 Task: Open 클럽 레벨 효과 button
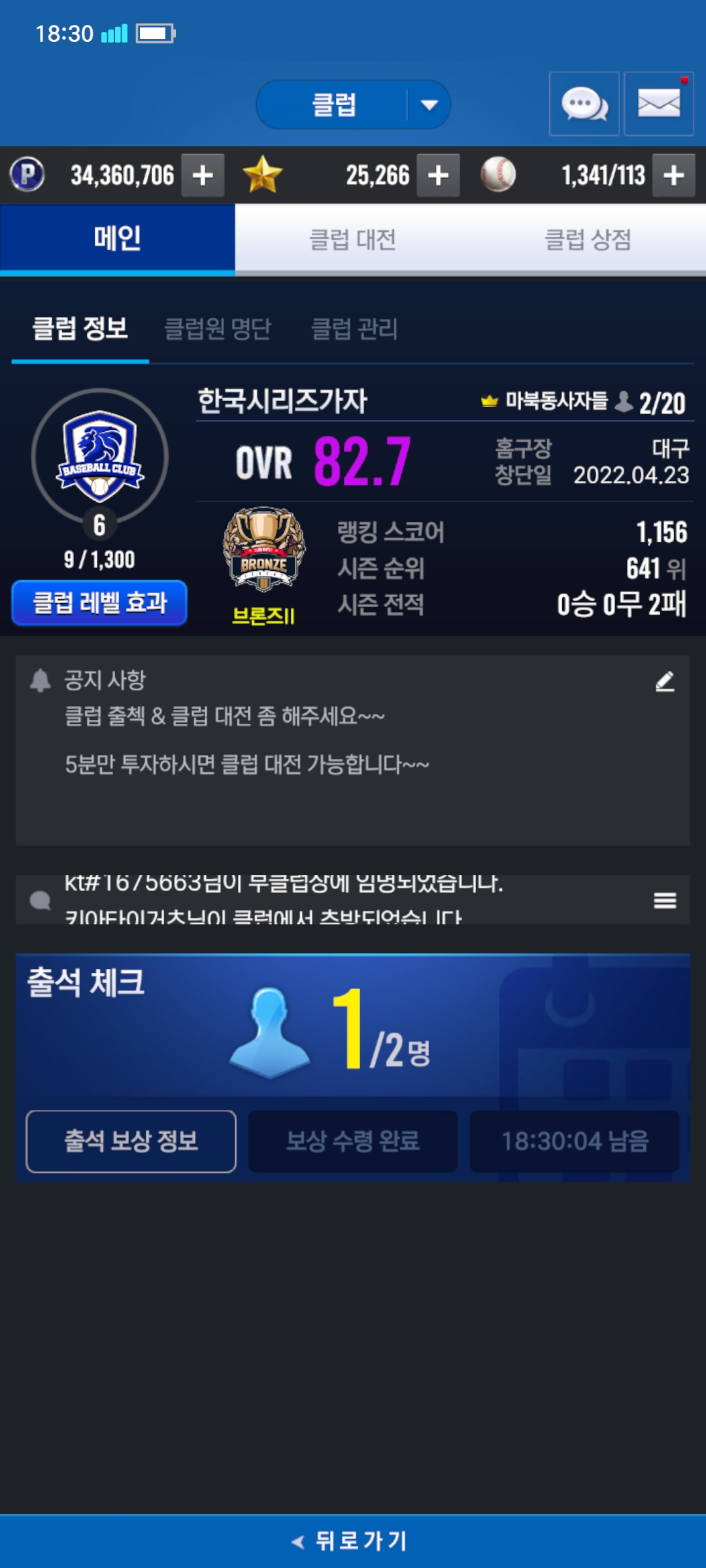click(x=99, y=602)
